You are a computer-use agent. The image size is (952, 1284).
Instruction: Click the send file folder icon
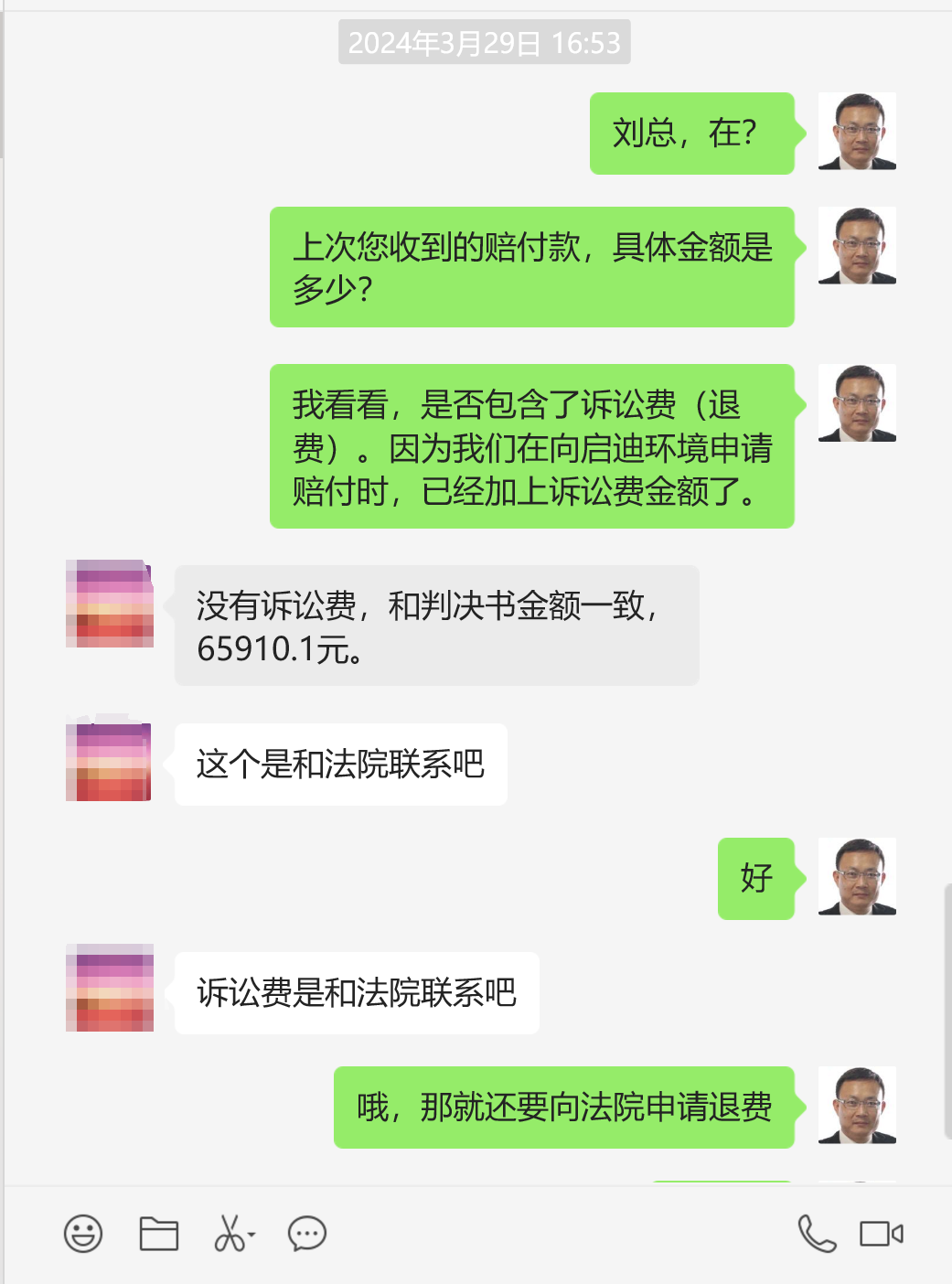point(159,1232)
